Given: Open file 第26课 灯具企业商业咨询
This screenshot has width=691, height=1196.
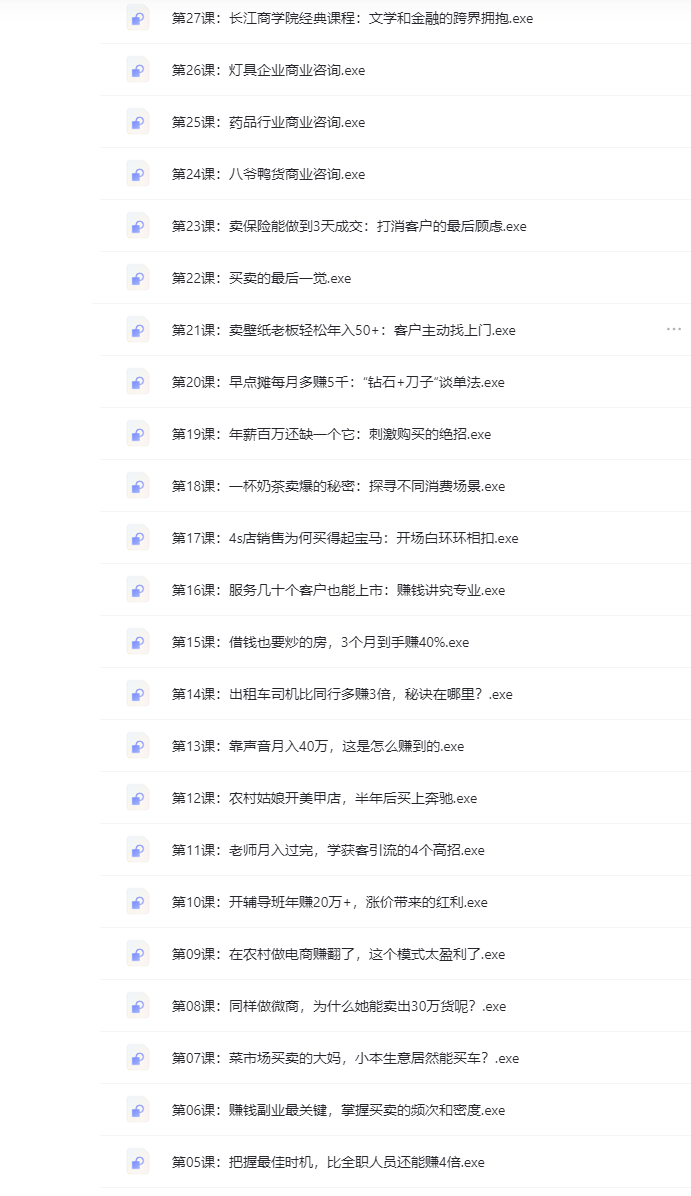Looking at the screenshot, I should pos(268,70).
